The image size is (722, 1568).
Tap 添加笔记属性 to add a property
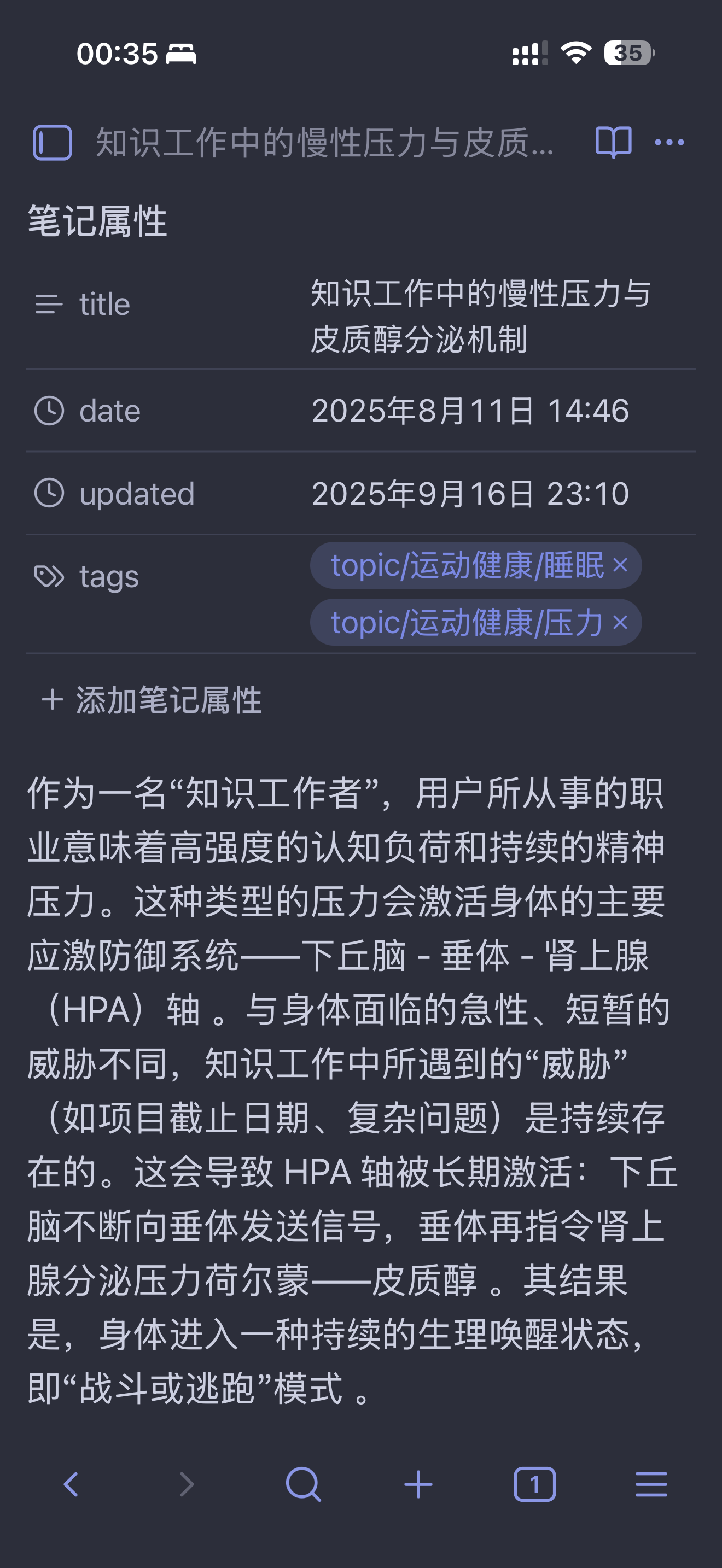(151, 700)
